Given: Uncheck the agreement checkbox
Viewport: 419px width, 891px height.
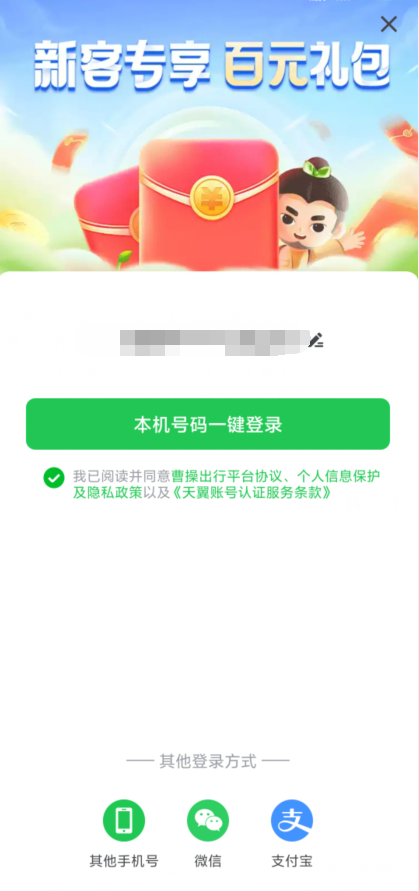Looking at the screenshot, I should 54,478.
